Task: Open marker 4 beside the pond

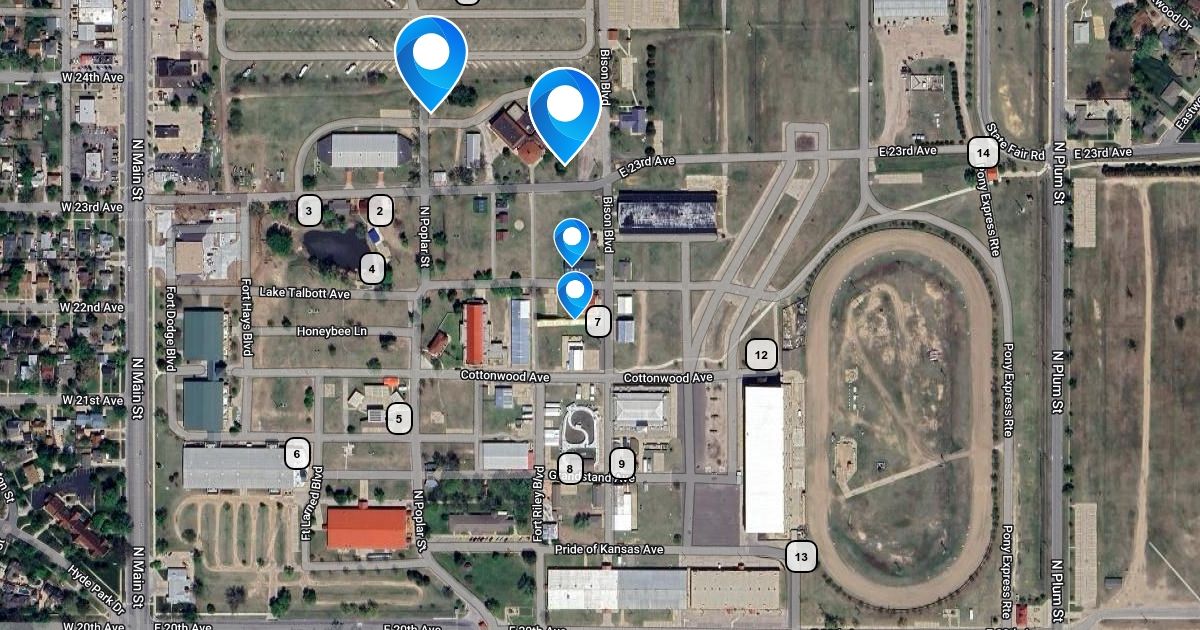Action: tap(372, 268)
